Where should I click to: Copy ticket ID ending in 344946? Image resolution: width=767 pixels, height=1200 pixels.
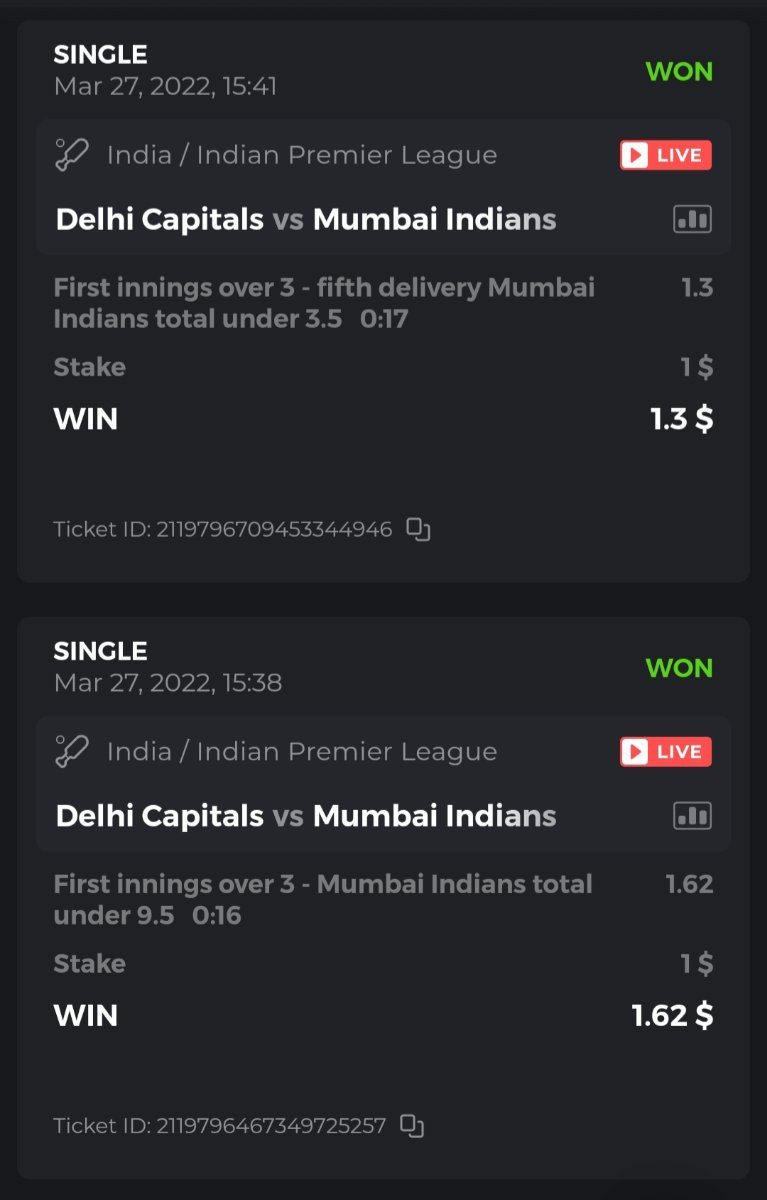[418, 530]
